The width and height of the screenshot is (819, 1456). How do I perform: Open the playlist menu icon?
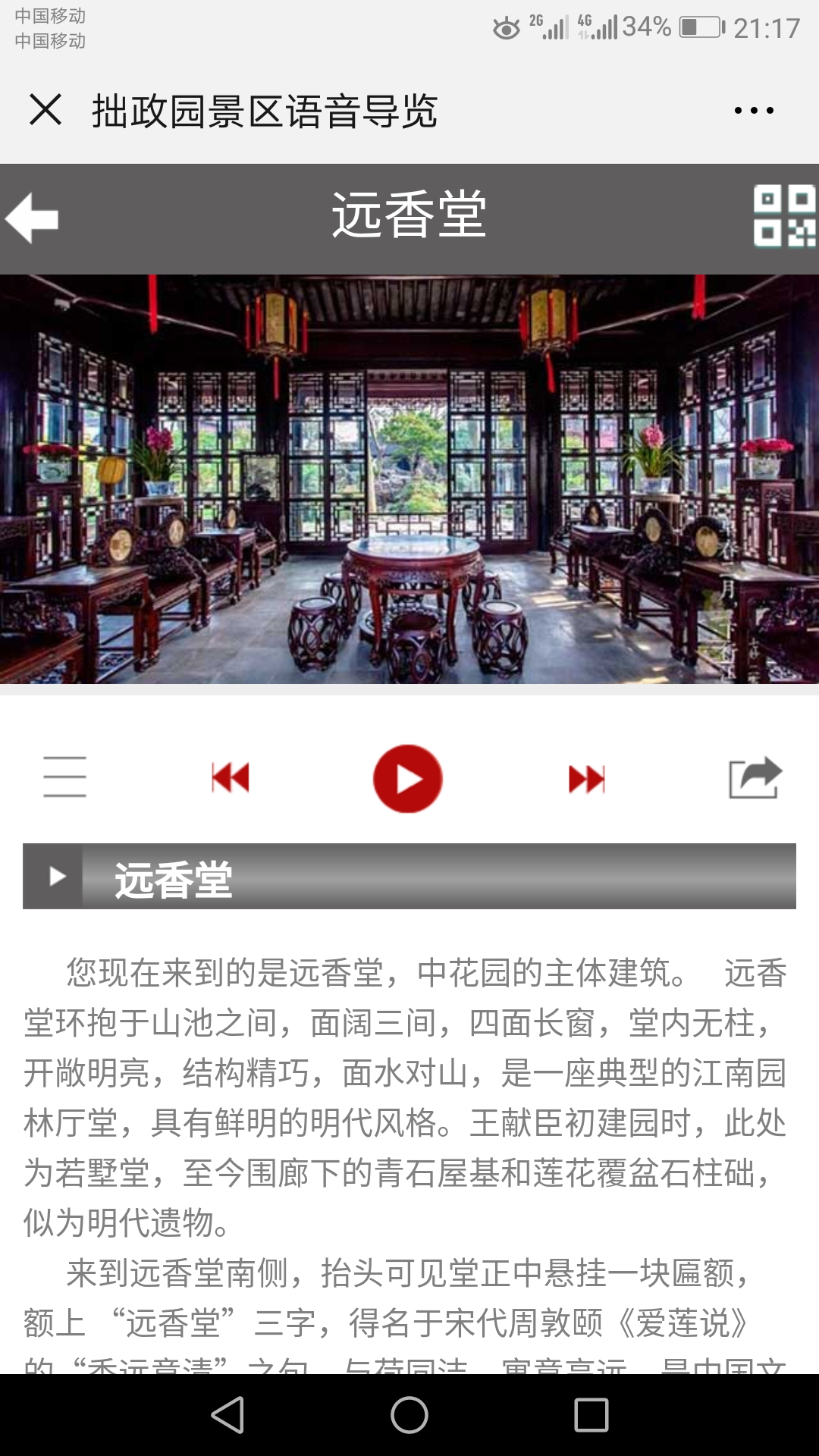(x=64, y=777)
